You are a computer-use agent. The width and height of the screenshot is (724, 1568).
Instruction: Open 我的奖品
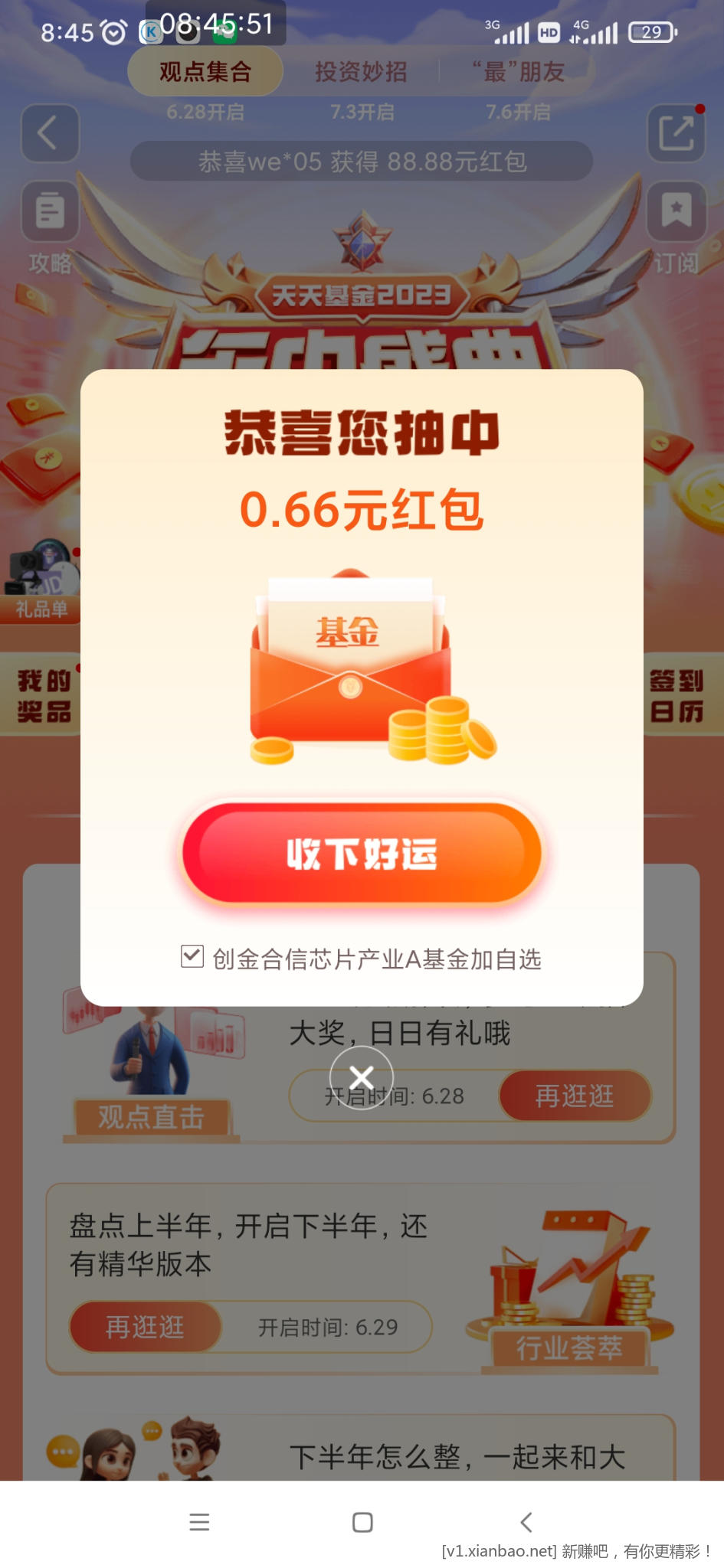pos(43,695)
